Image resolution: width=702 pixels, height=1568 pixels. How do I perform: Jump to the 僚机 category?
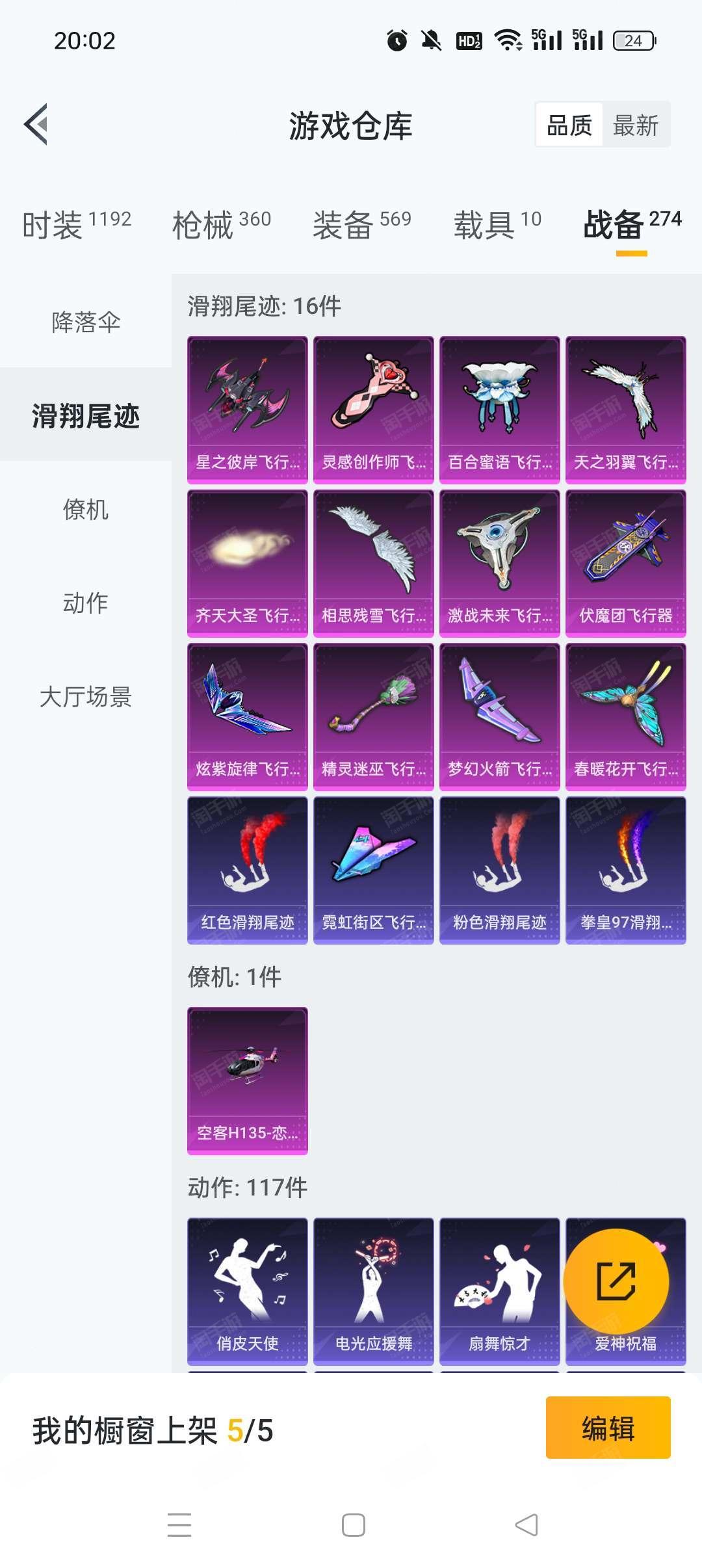coord(86,508)
